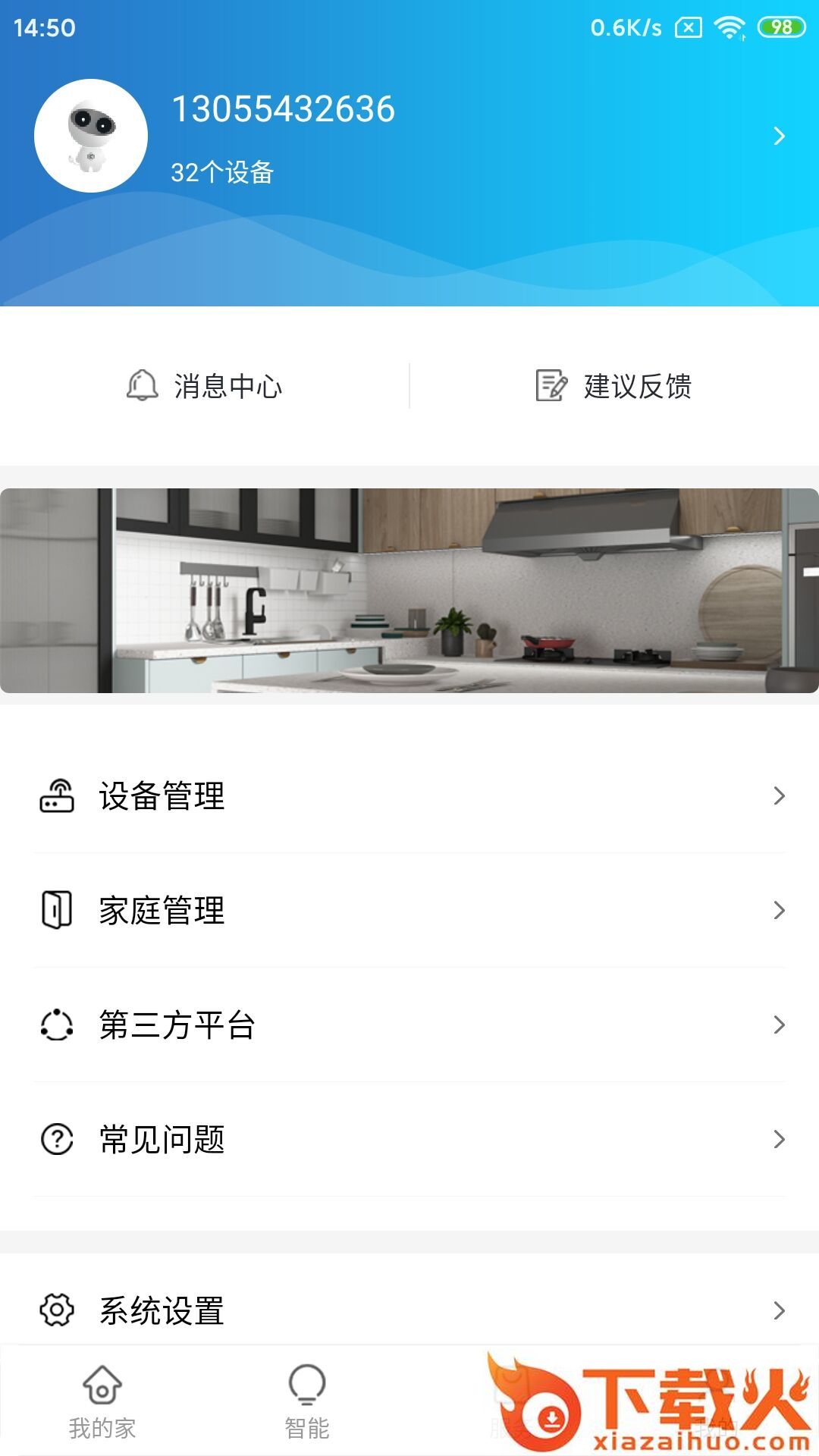The image size is (819, 1456).
Task: View 常见问题 FAQ
Action: (409, 1140)
